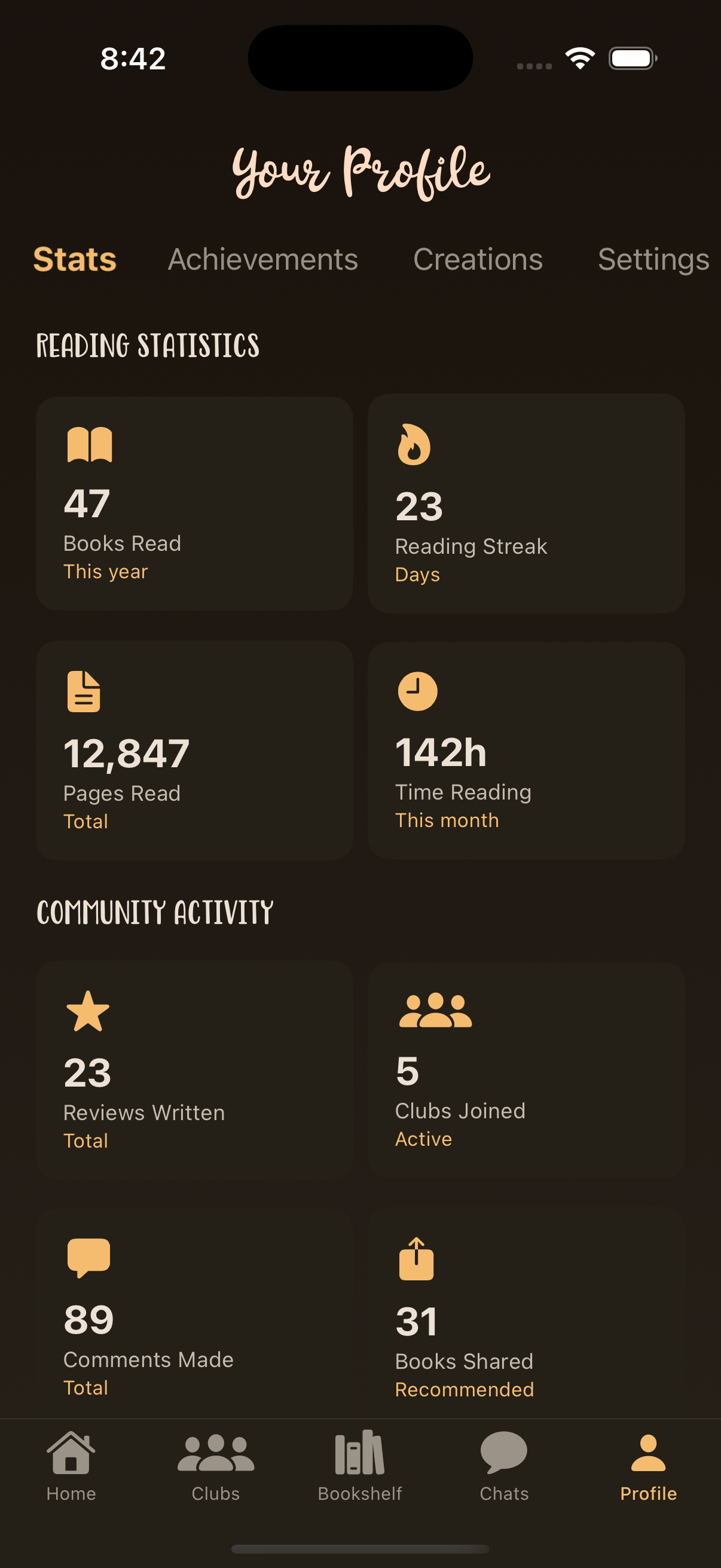View the Chats tab
The image size is (721, 1568).
(504, 1466)
